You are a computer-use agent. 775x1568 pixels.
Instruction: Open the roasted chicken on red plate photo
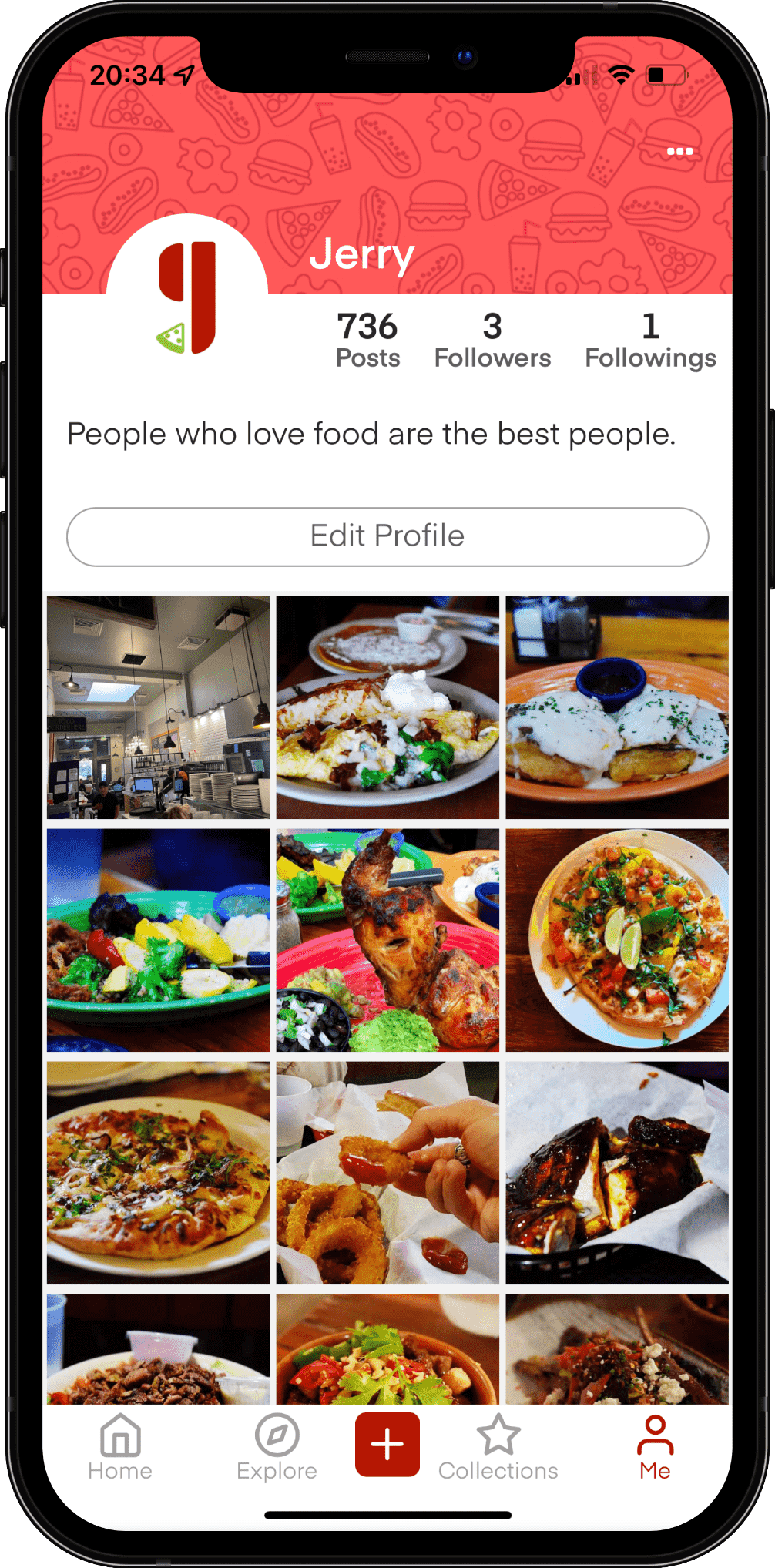click(x=387, y=940)
